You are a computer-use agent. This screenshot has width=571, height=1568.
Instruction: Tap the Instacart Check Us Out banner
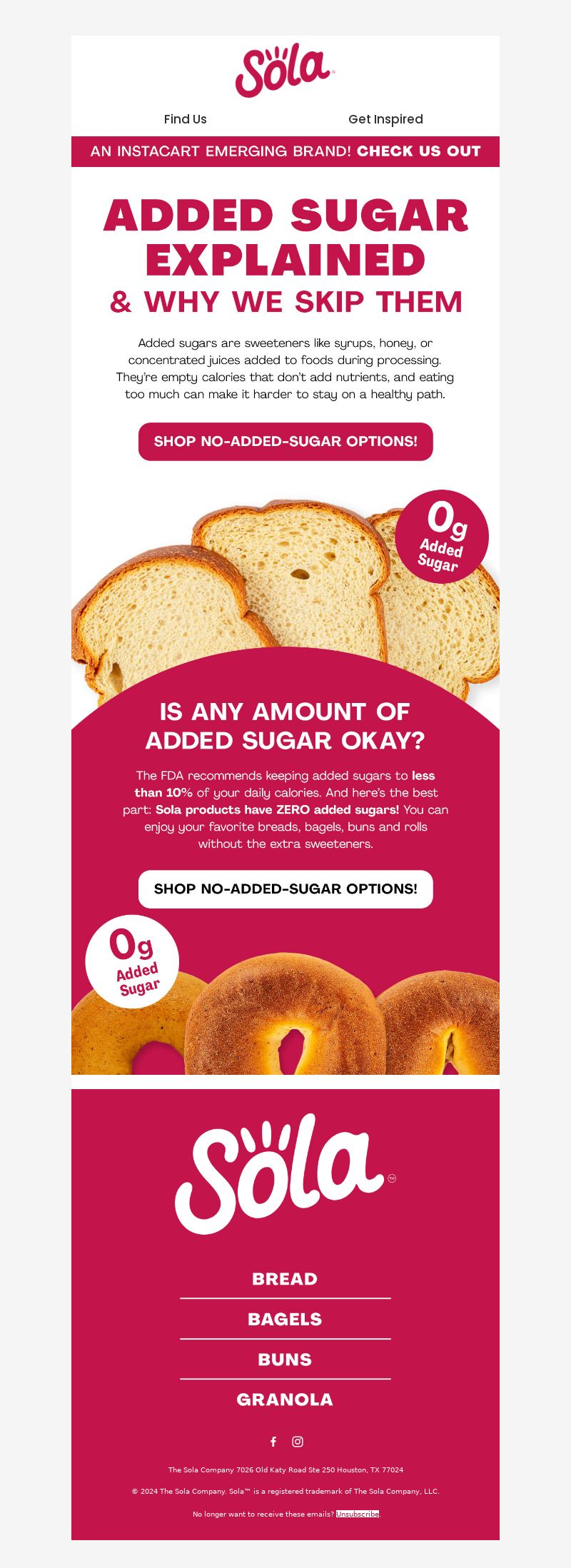[285, 151]
